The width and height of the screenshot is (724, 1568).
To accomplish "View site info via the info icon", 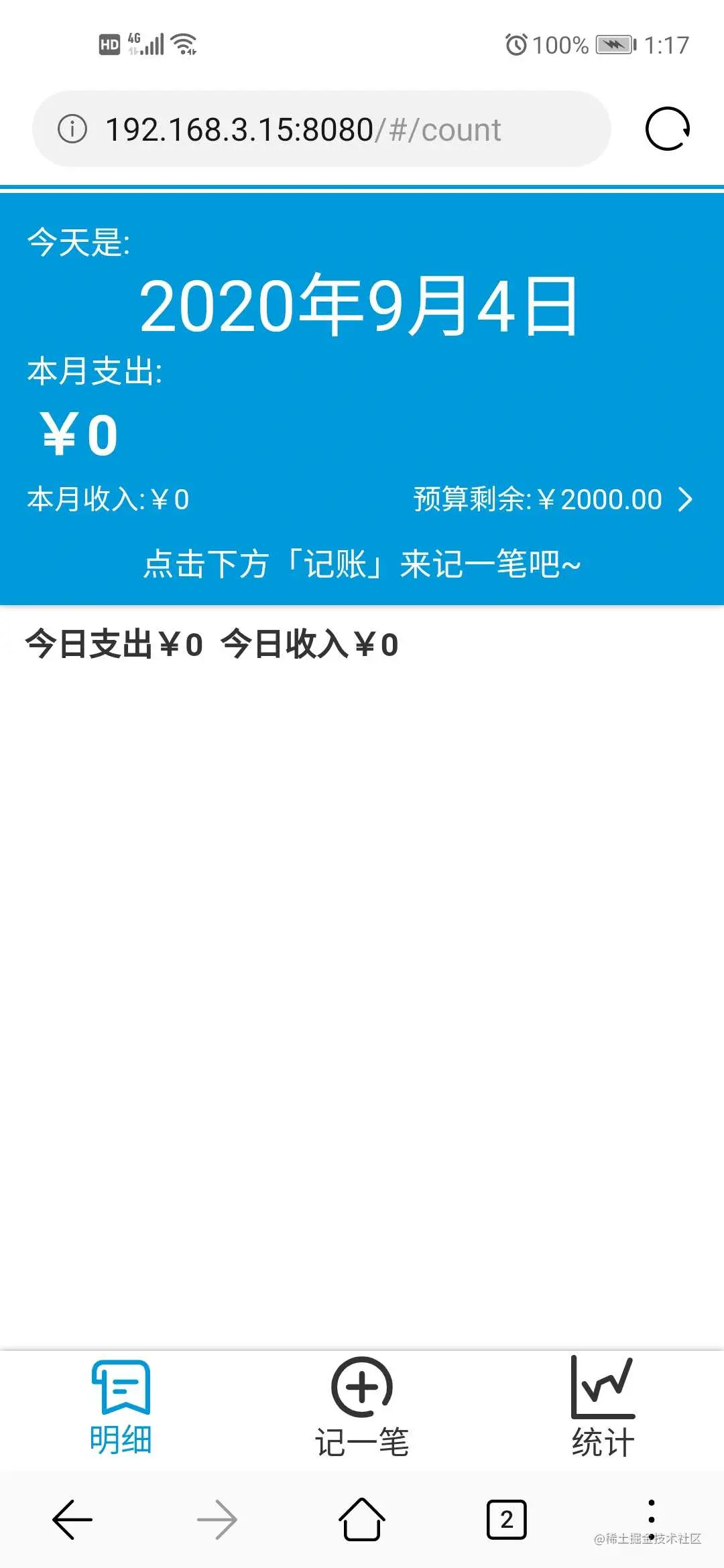I will point(72,129).
